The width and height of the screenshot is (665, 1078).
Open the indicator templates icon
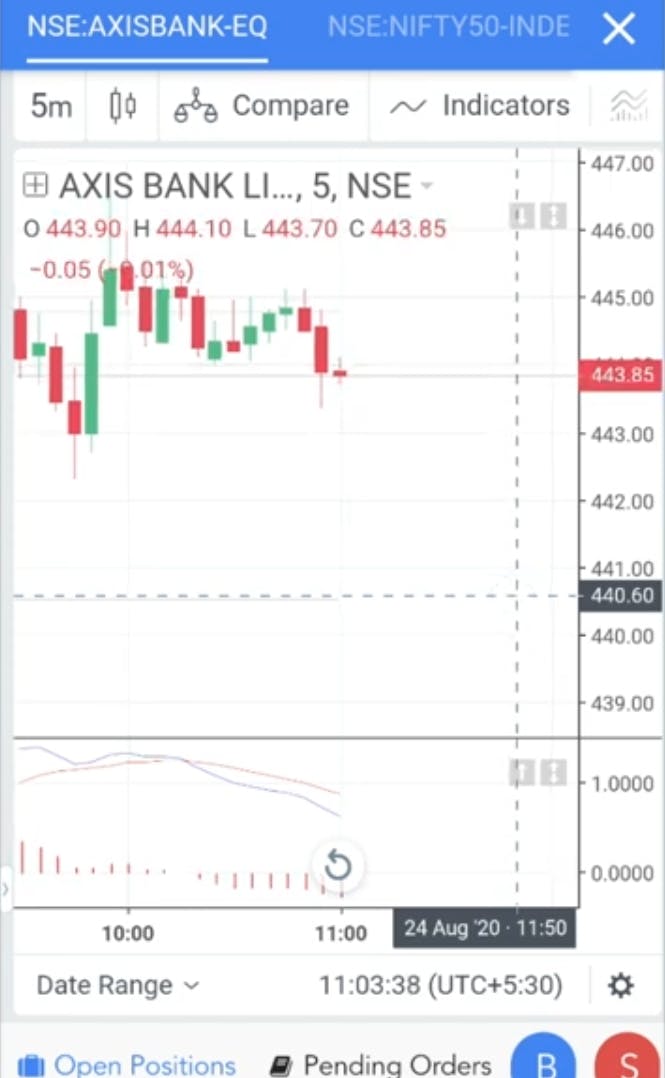[629, 107]
